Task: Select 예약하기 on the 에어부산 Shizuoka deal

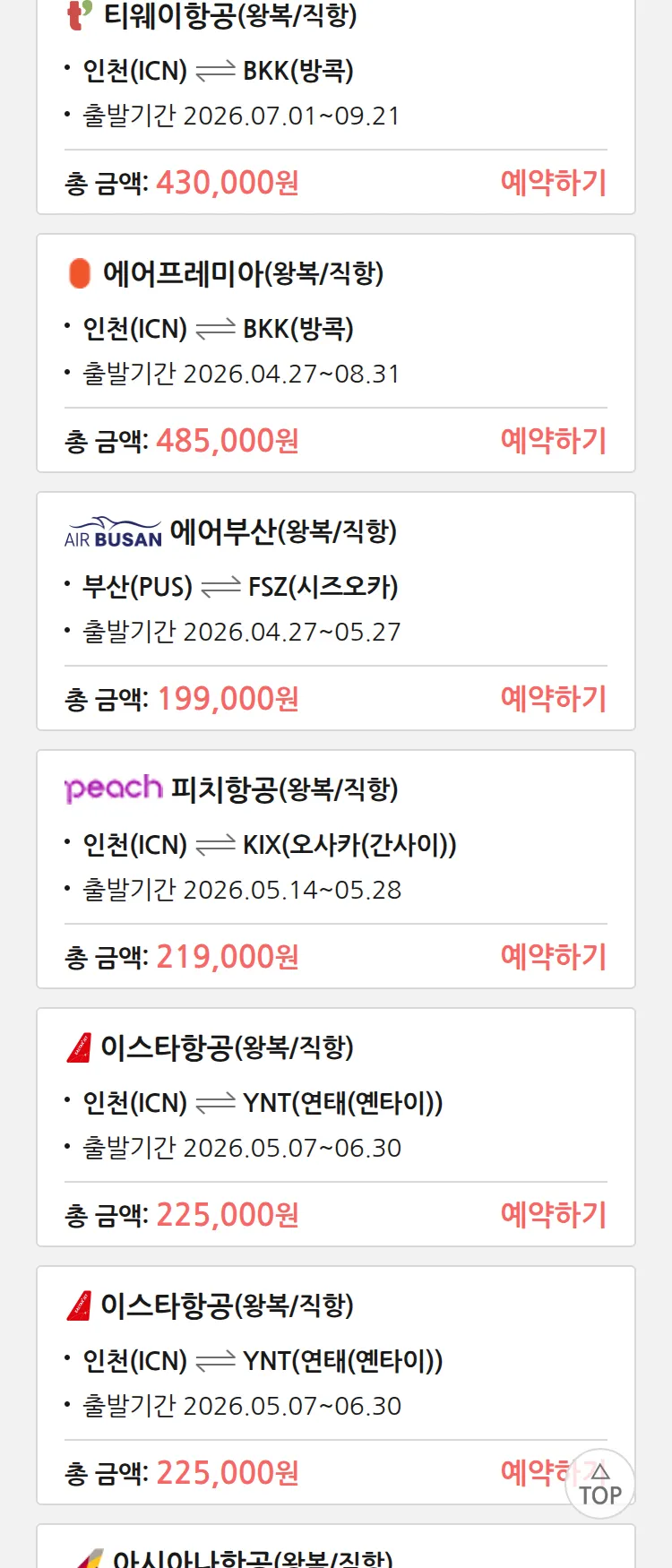Action: 553,699
